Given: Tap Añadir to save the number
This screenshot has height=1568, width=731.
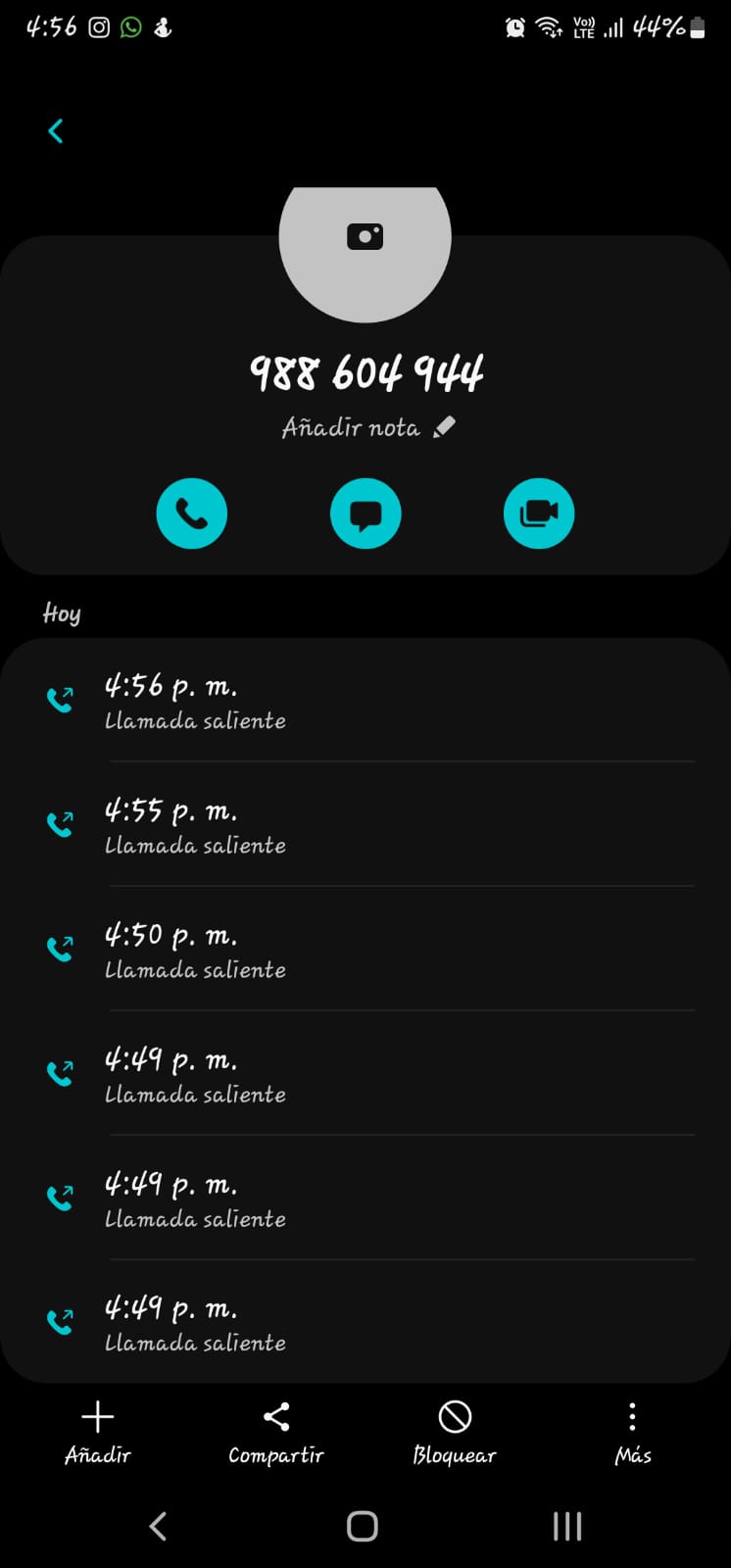Looking at the screenshot, I should (x=98, y=1433).
